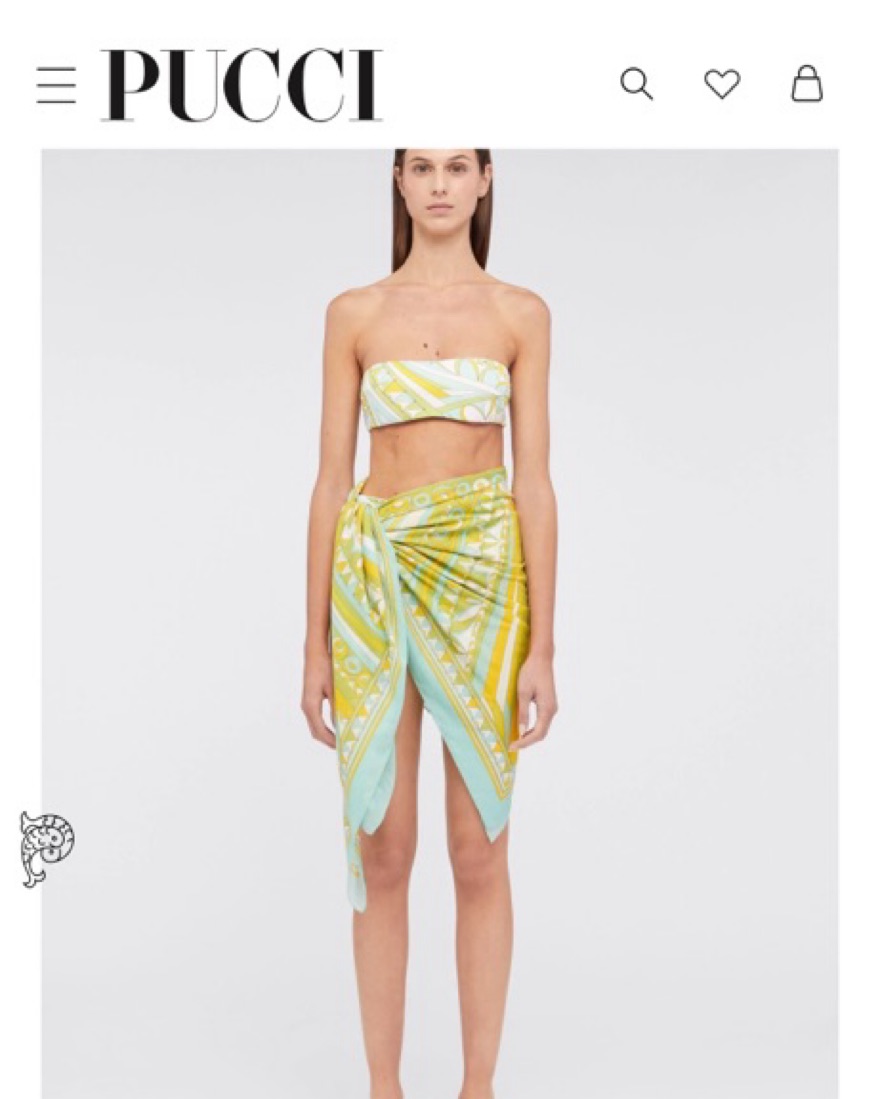Screen dimensions: 880x1099
Task: Tap the floating fish icon
Action: tap(47, 848)
